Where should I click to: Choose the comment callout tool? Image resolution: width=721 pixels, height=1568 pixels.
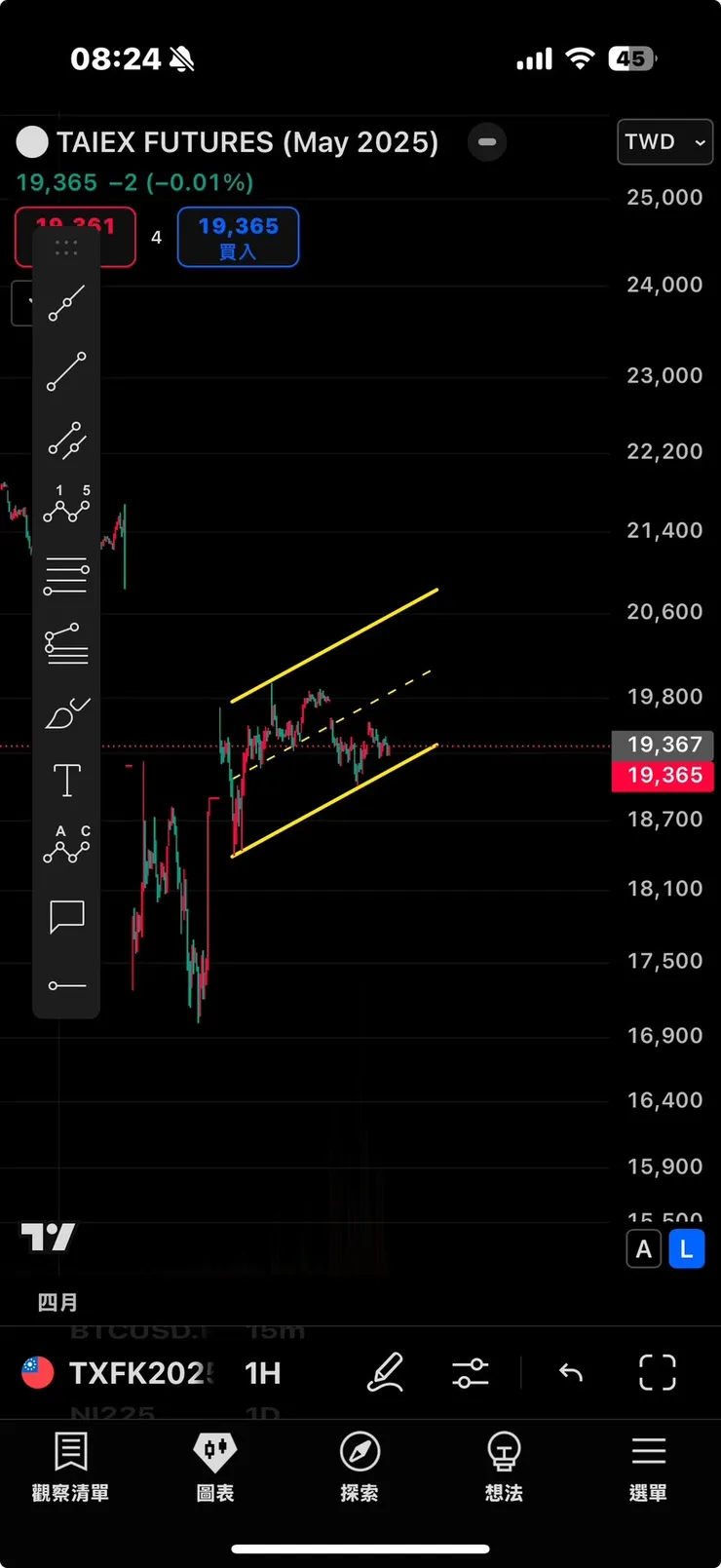coord(66,917)
